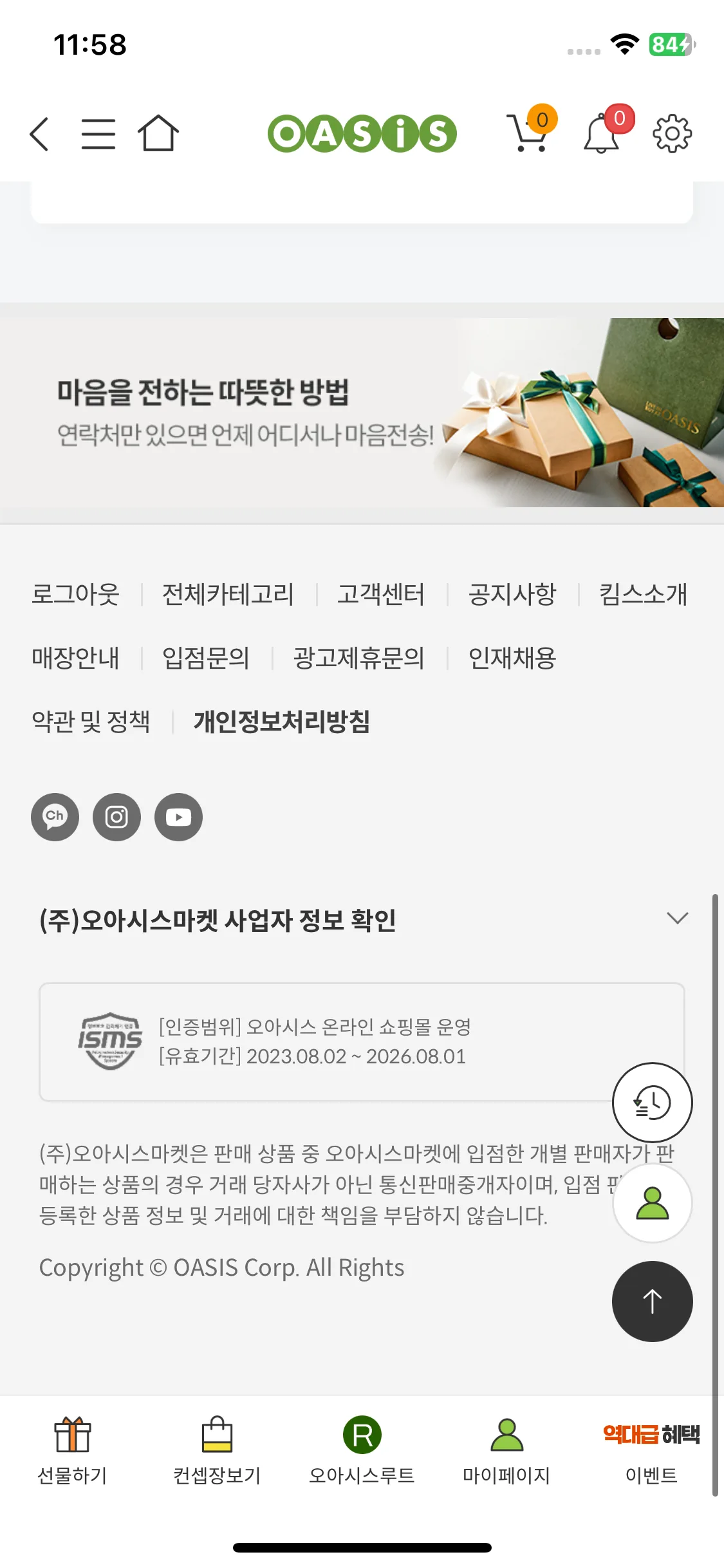The width and height of the screenshot is (724, 1568).
Task: Select 로그아웃 link
Action: 75,594
